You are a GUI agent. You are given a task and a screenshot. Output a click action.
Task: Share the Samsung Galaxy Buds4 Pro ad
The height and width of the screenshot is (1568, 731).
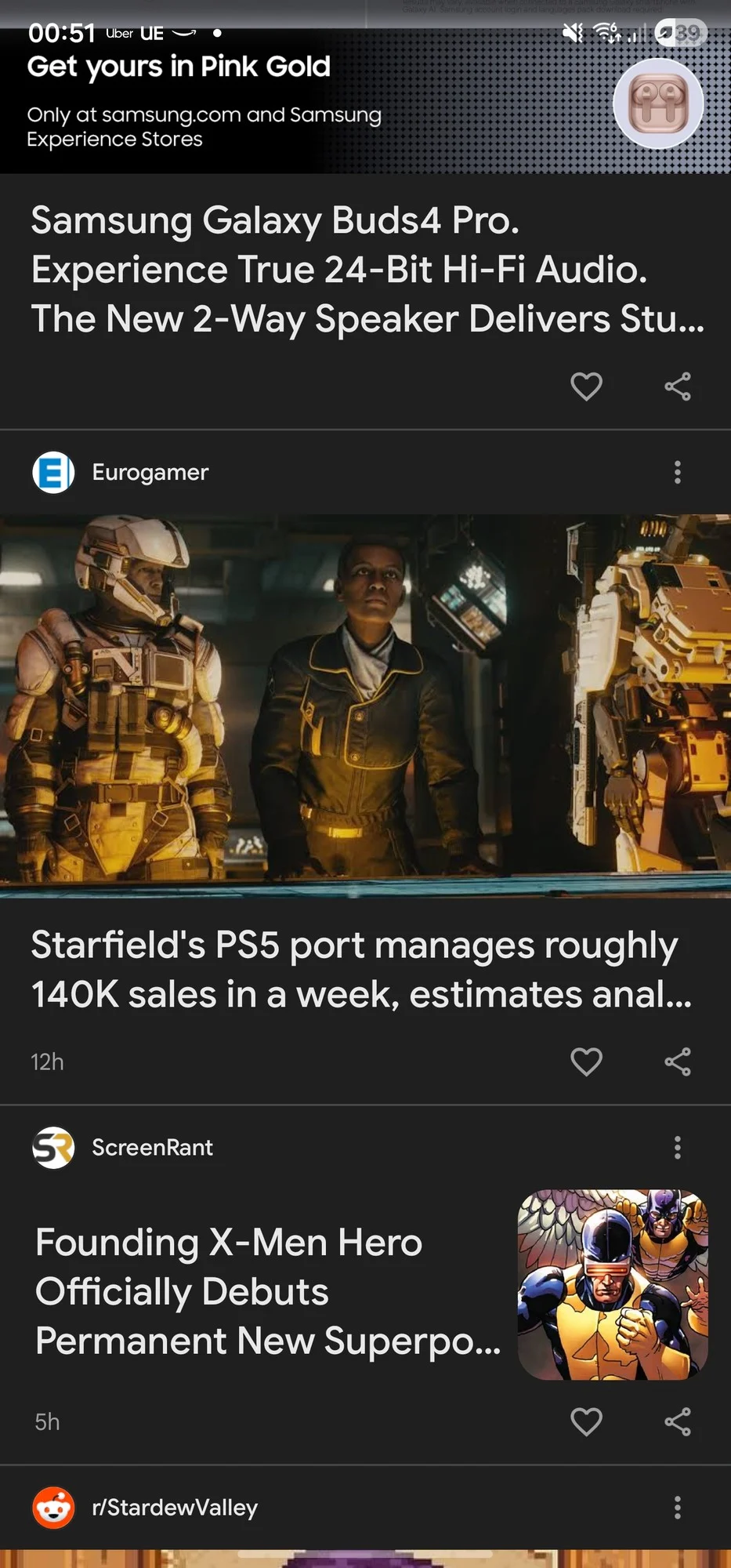(x=679, y=387)
